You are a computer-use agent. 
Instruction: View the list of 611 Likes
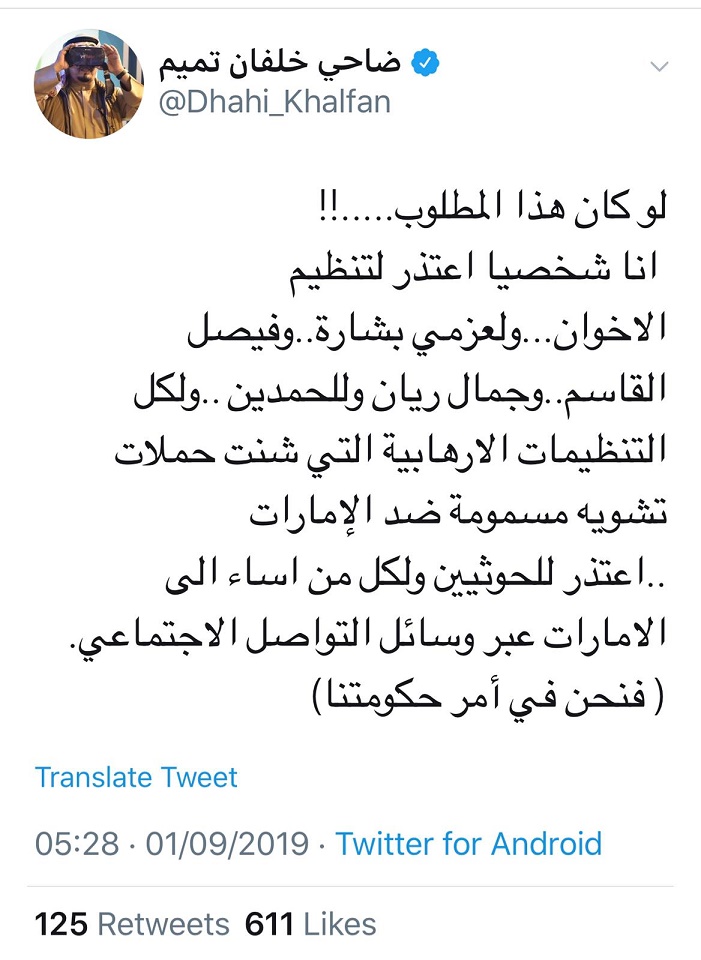(311, 924)
